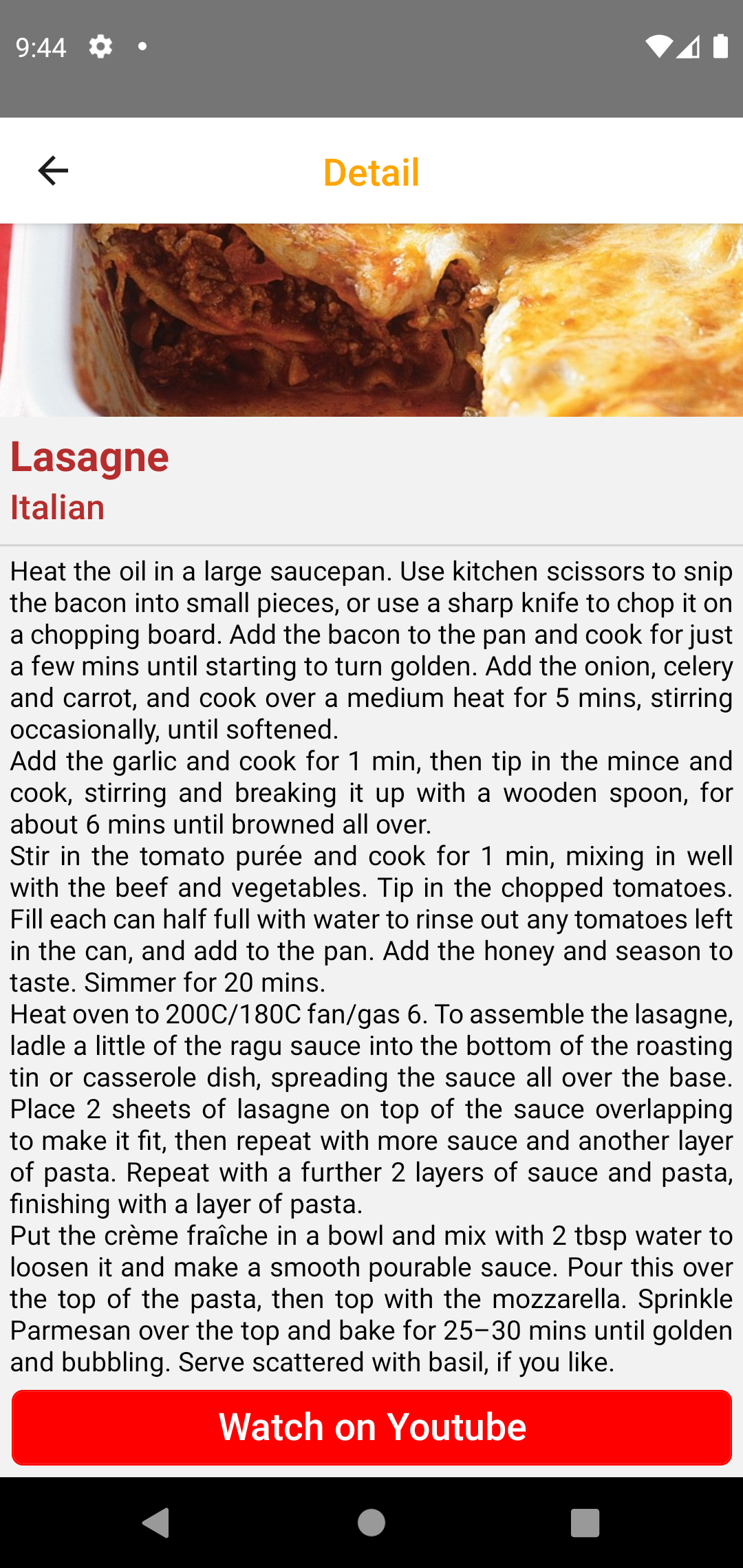Go back using the arrow icon
743x1568 pixels.
(x=53, y=171)
